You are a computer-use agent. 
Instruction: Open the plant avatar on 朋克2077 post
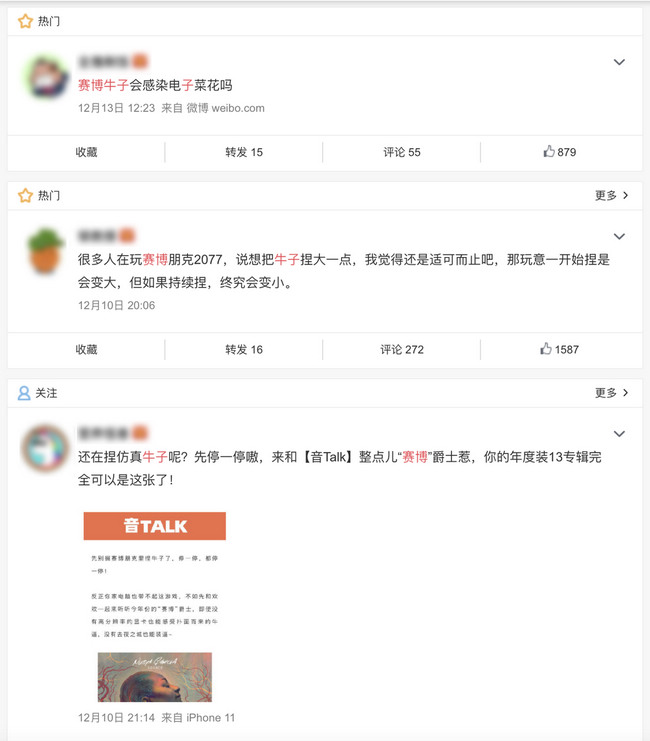pos(45,250)
